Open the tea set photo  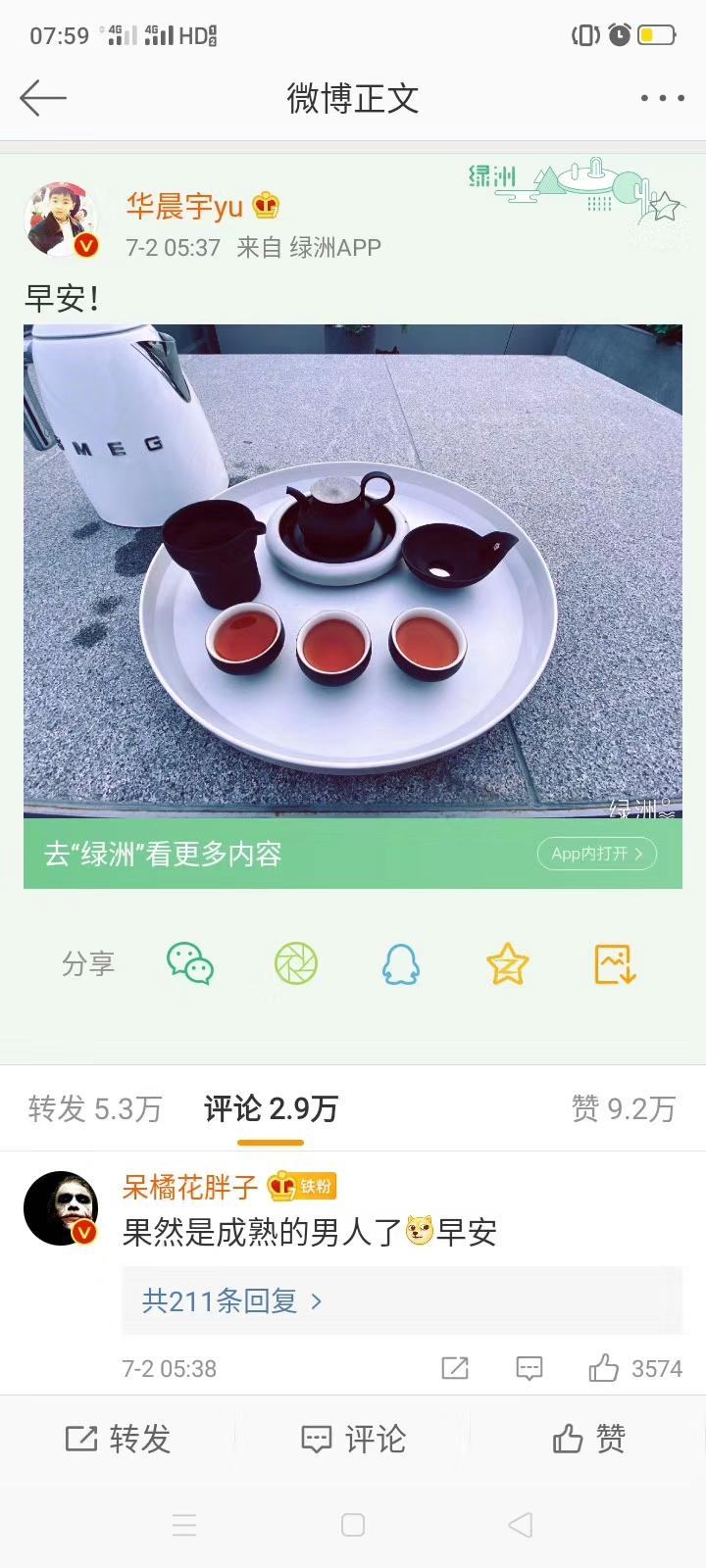coord(353,570)
